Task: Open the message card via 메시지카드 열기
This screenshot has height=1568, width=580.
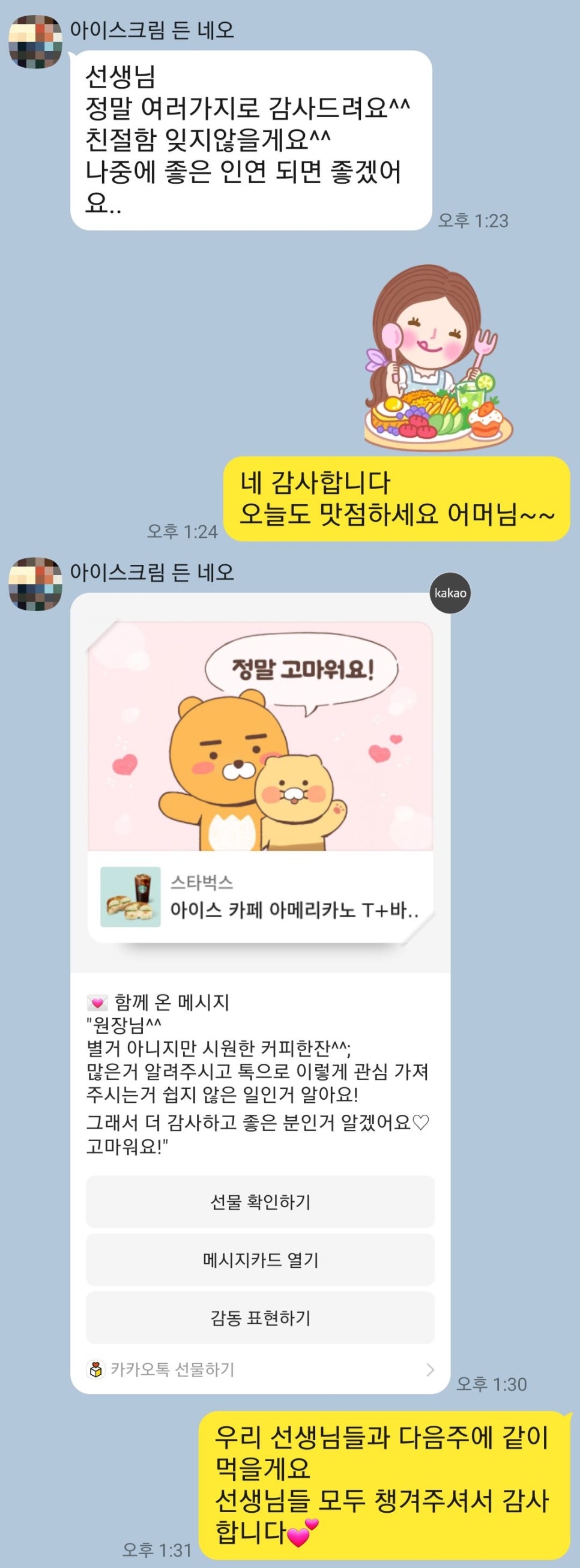Action: 260,1259
